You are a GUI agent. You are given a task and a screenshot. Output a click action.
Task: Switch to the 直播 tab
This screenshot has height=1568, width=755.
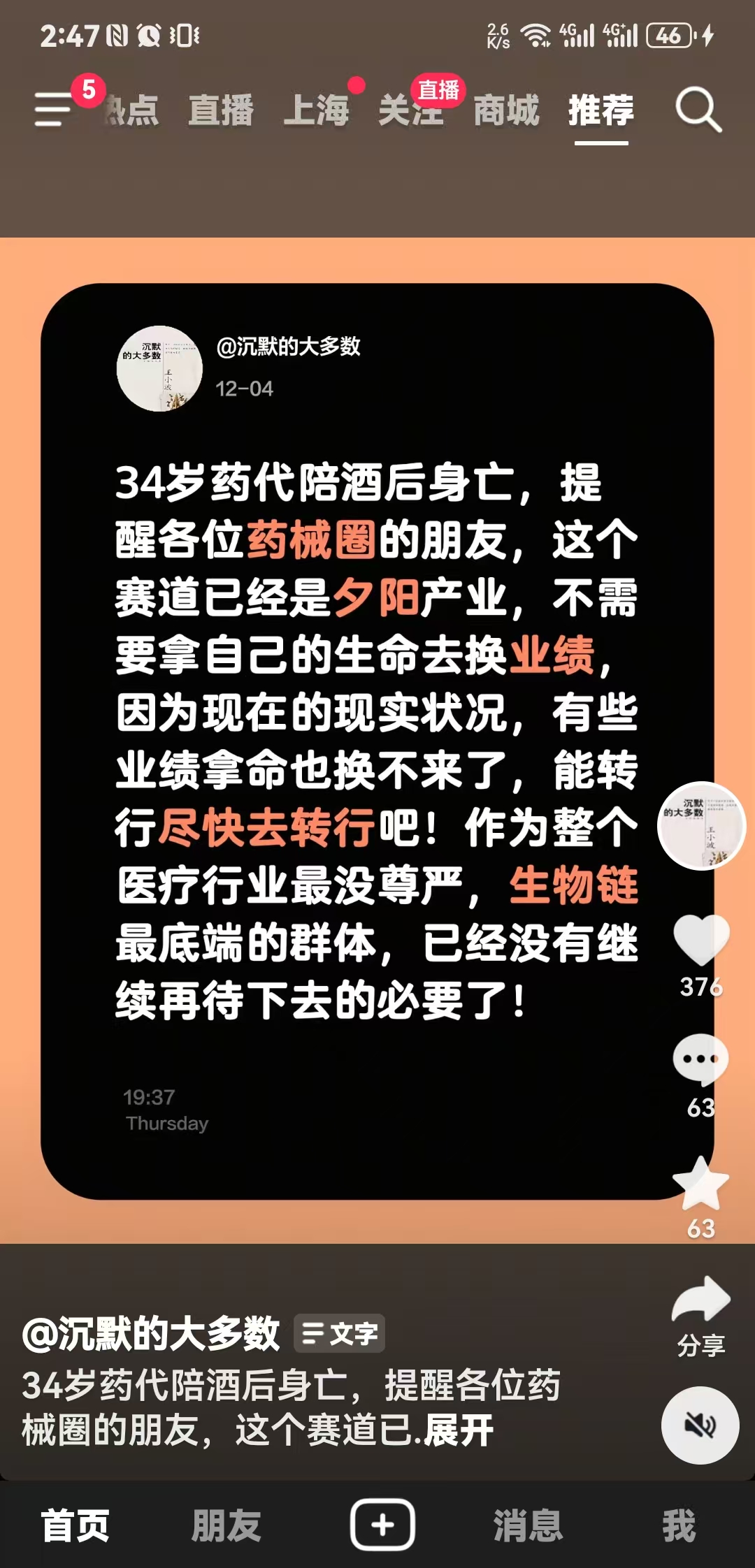coord(221,110)
